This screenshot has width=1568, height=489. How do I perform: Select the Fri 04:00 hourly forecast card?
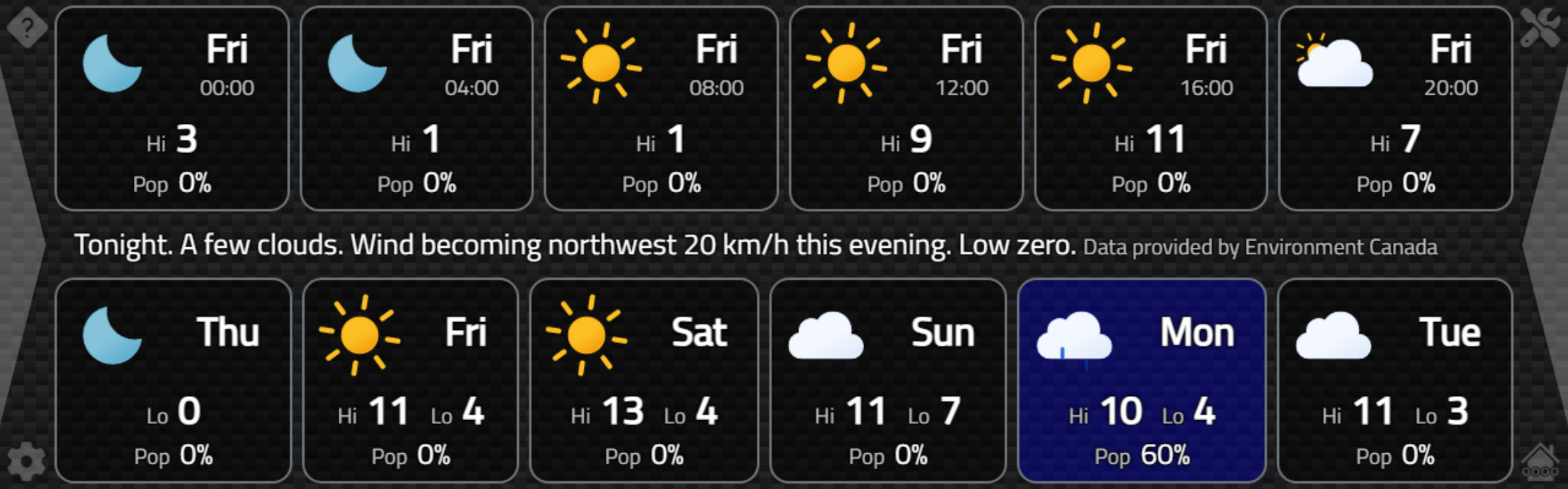pyautogui.click(x=417, y=109)
